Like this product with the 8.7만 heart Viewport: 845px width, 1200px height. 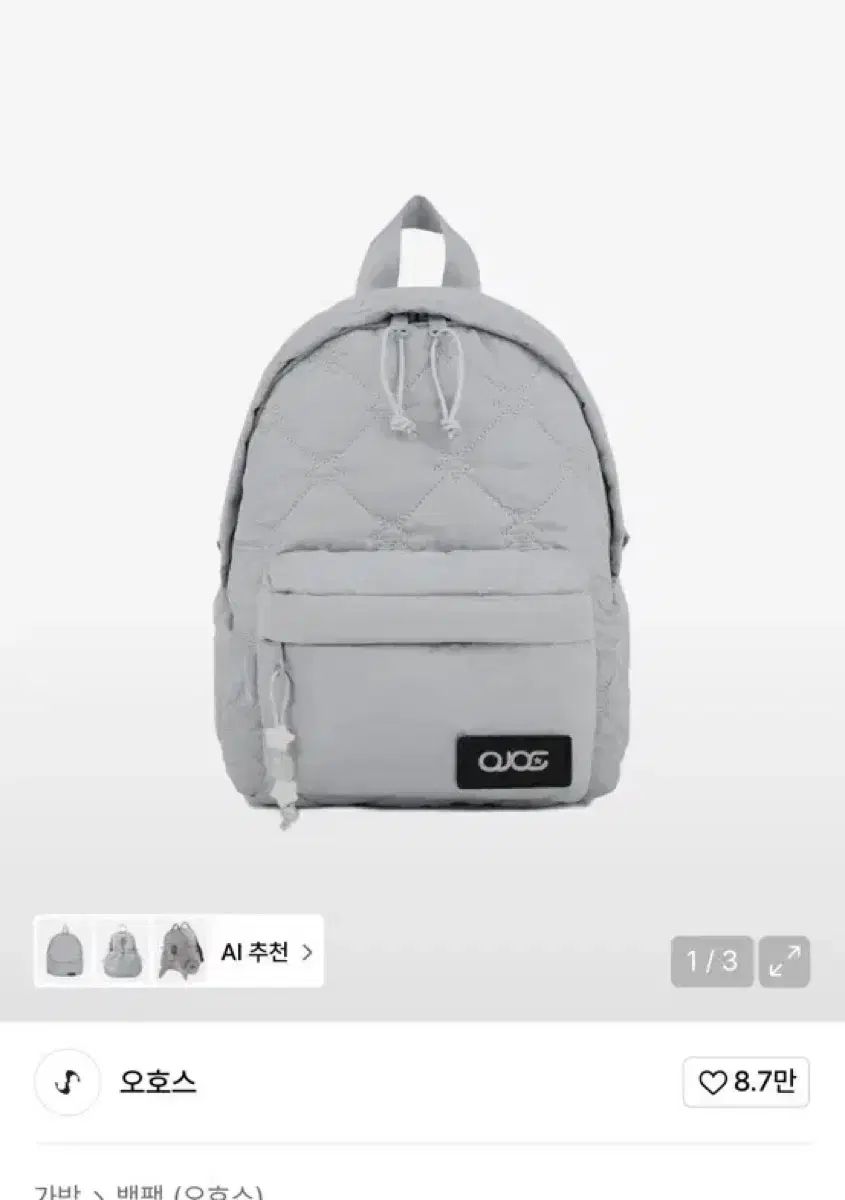746,1082
